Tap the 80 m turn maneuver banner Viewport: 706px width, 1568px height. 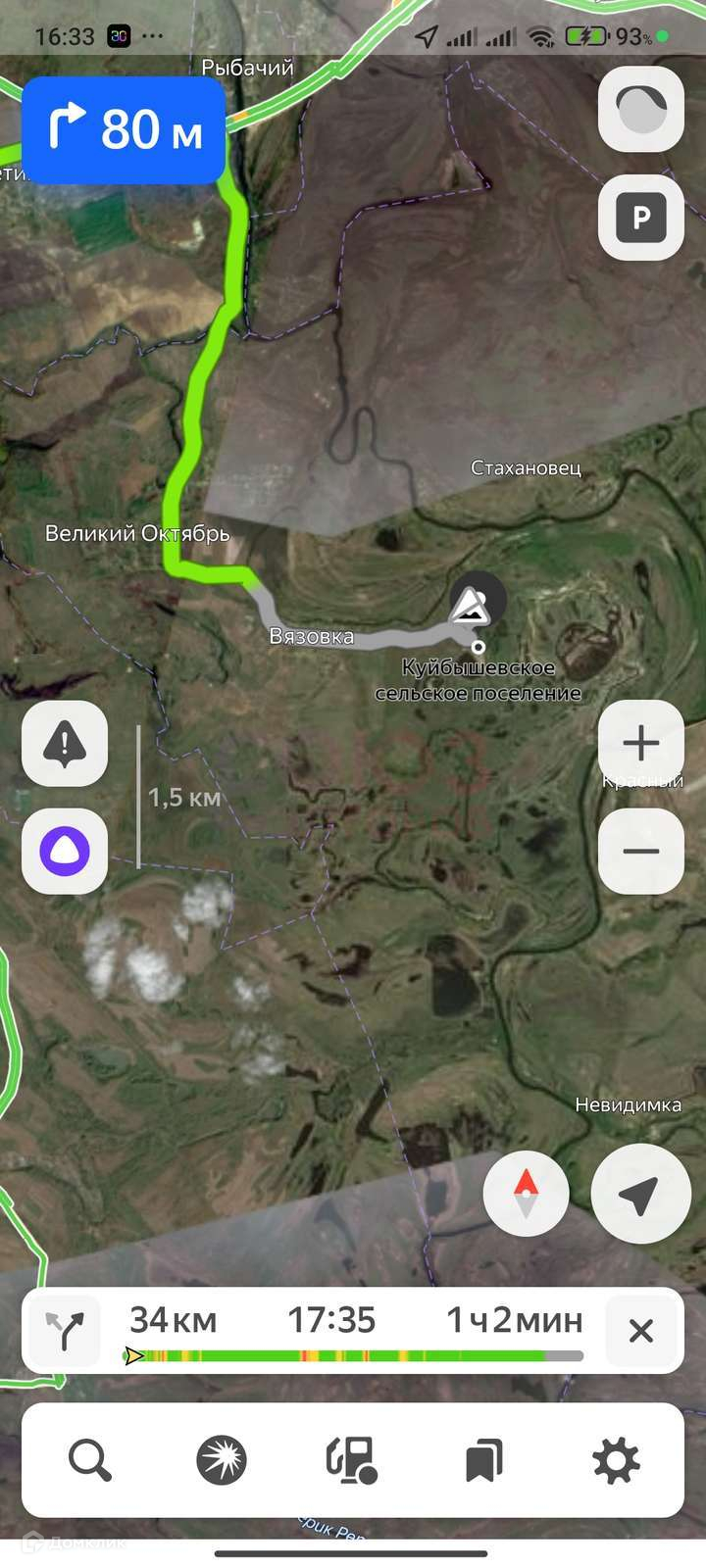[124, 130]
